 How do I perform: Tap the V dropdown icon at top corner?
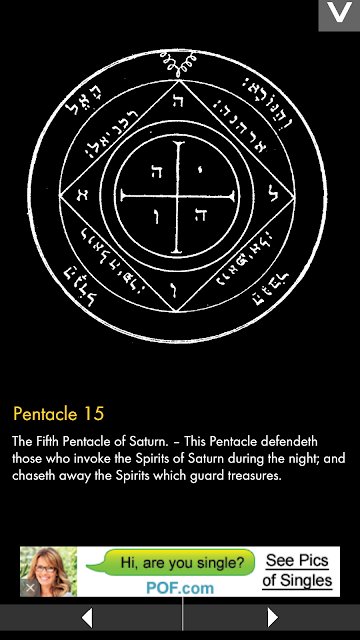tap(339, 15)
